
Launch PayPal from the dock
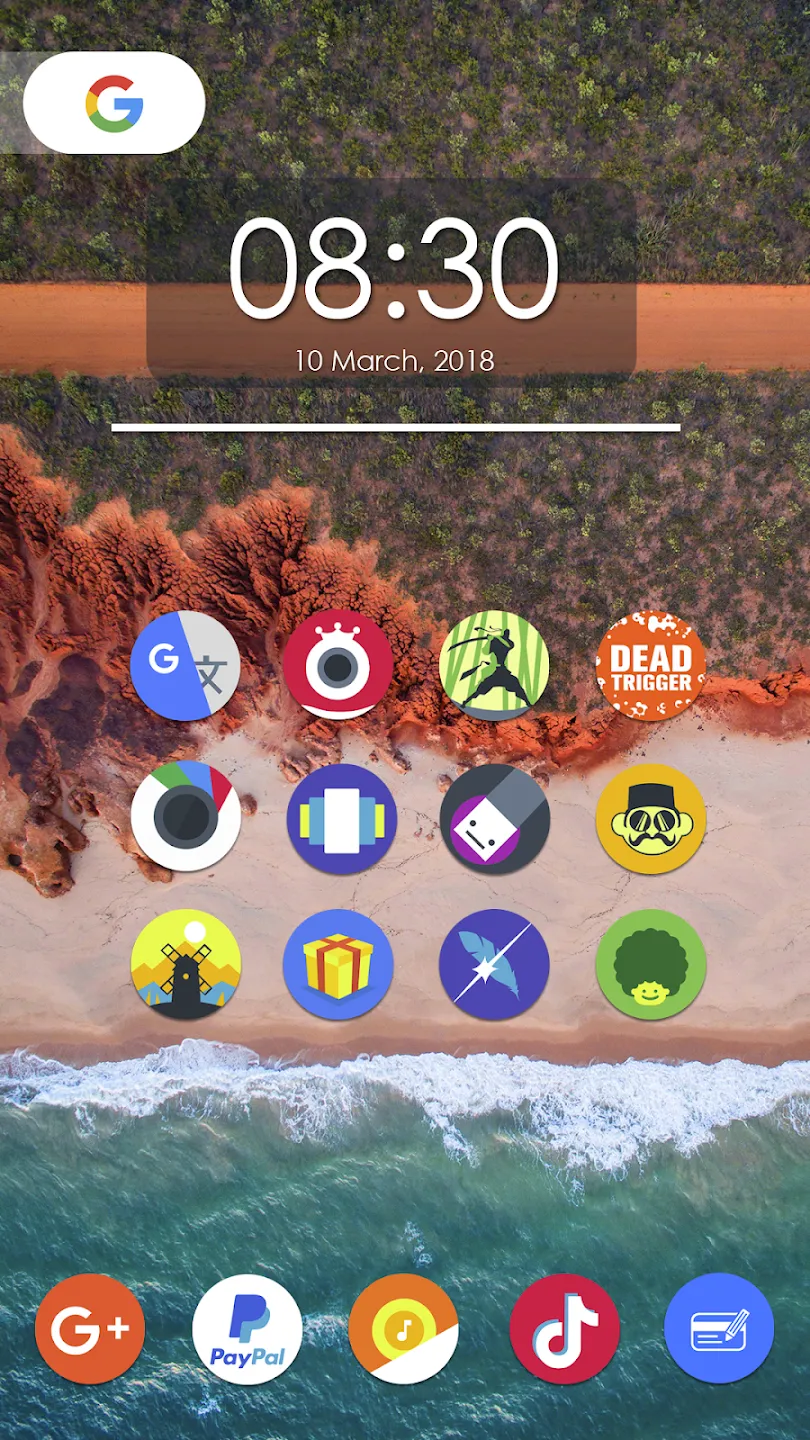click(247, 1329)
